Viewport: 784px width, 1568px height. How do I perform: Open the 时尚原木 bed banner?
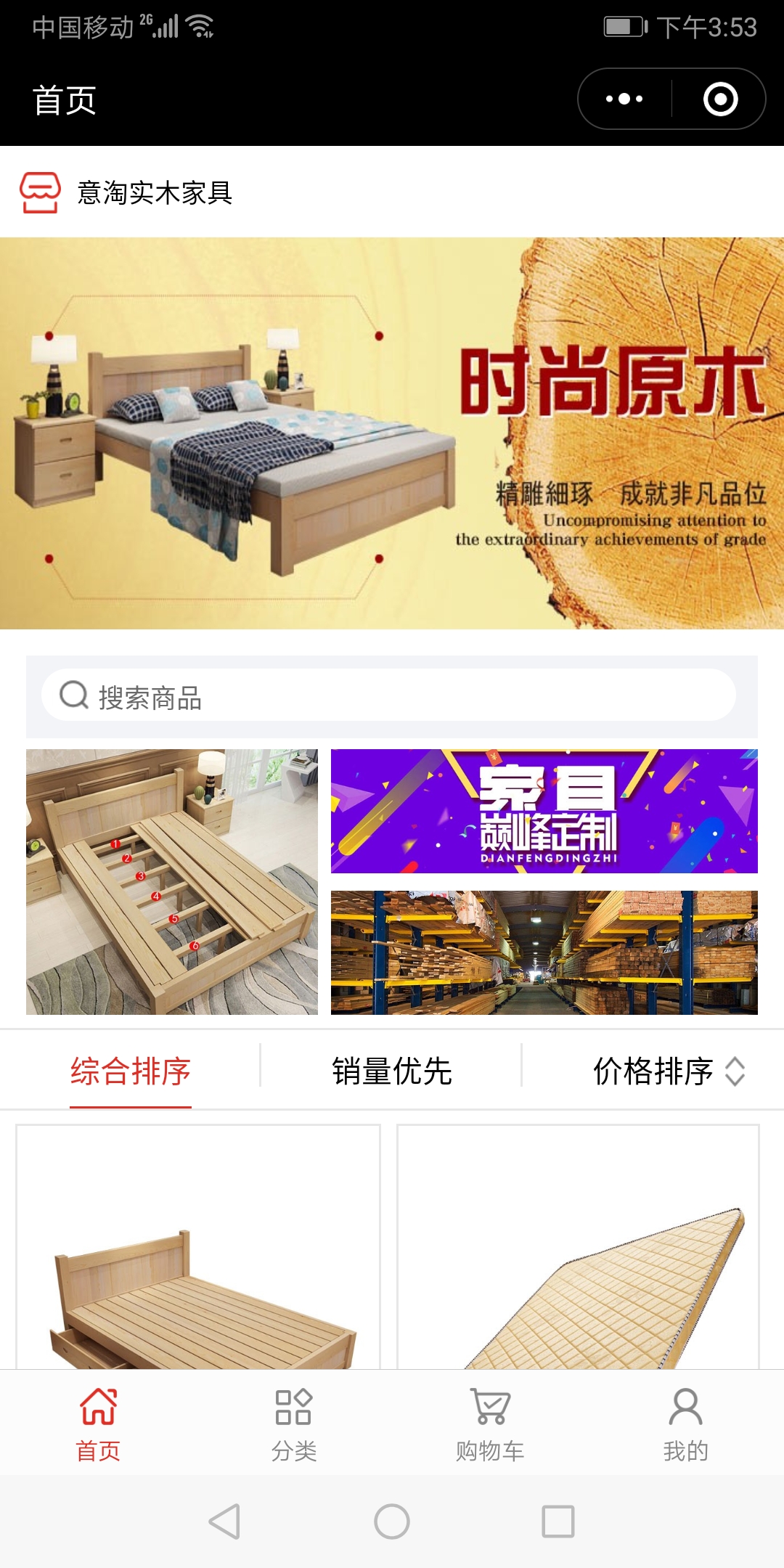(392, 433)
